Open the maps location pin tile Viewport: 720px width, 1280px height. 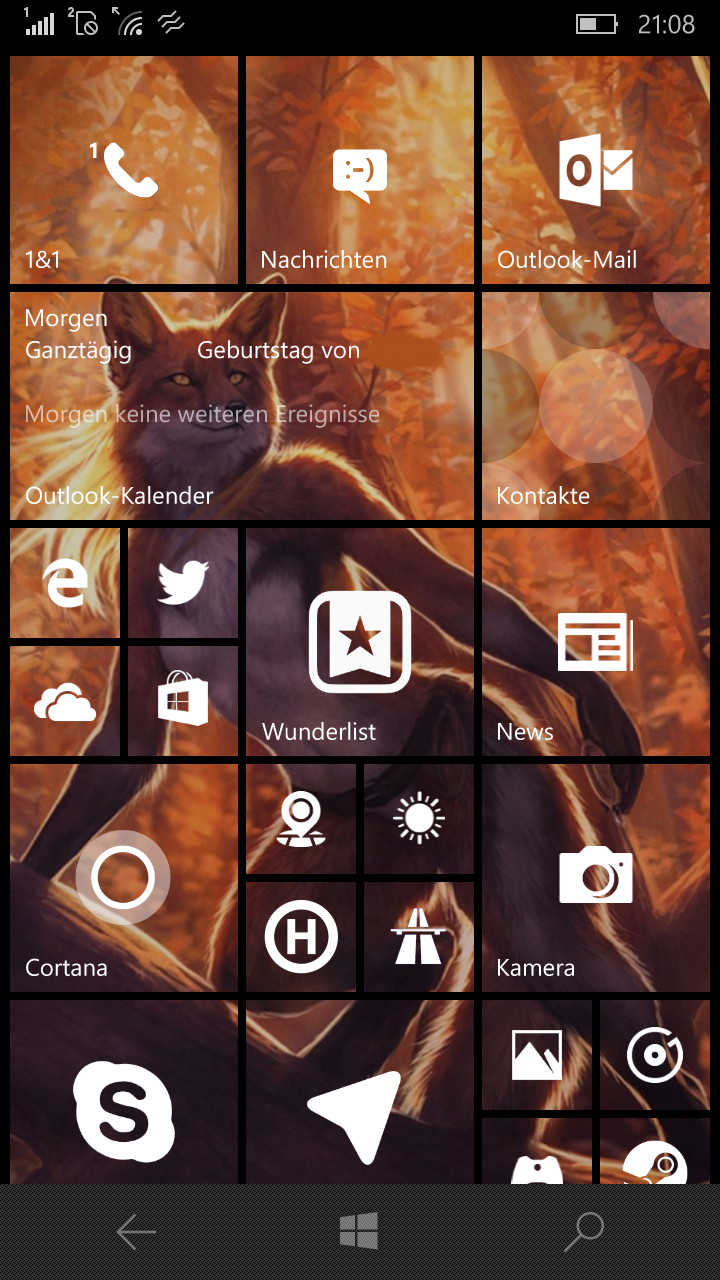[301, 819]
